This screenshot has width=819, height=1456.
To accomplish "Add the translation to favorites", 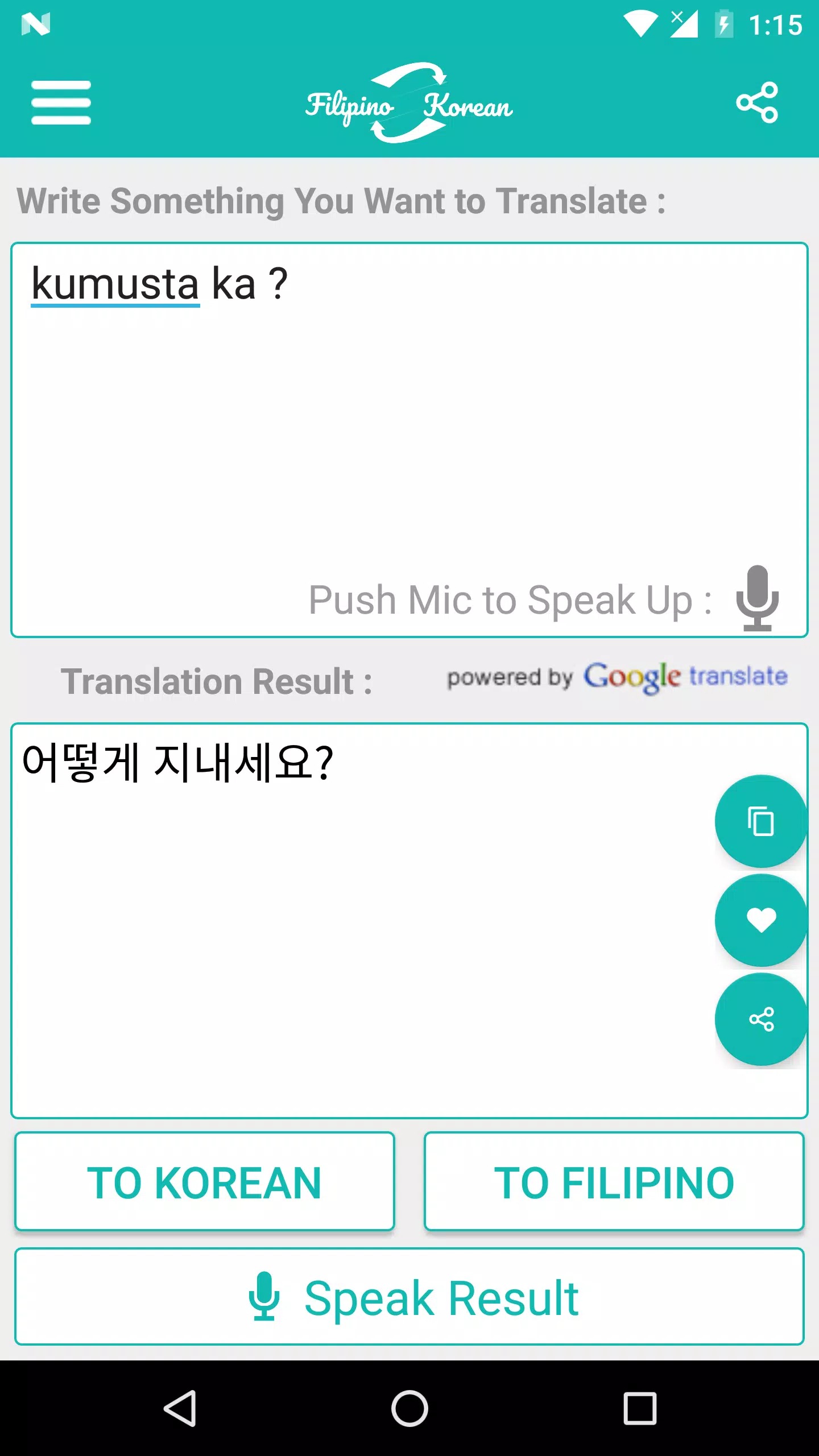I will 761,920.
